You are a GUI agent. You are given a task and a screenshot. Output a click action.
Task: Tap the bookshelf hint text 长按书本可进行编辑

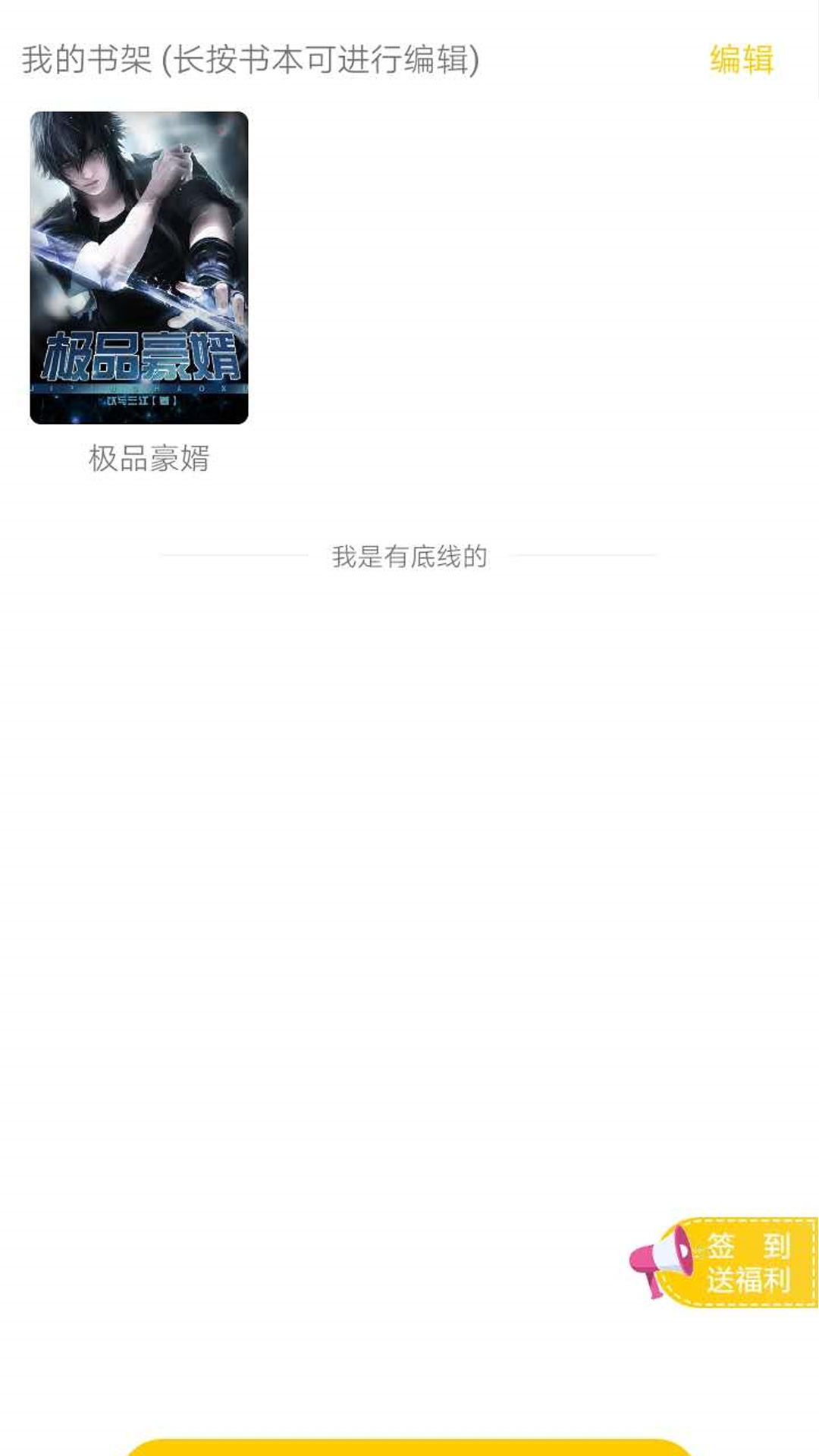point(318,59)
